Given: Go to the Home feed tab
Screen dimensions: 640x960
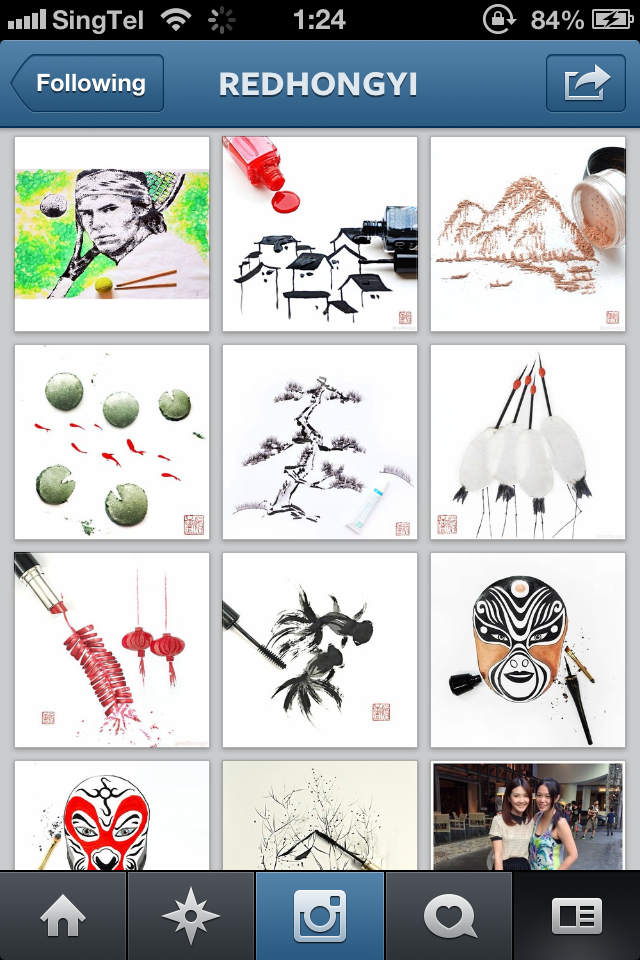Looking at the screenshot, I should (63, 916).
